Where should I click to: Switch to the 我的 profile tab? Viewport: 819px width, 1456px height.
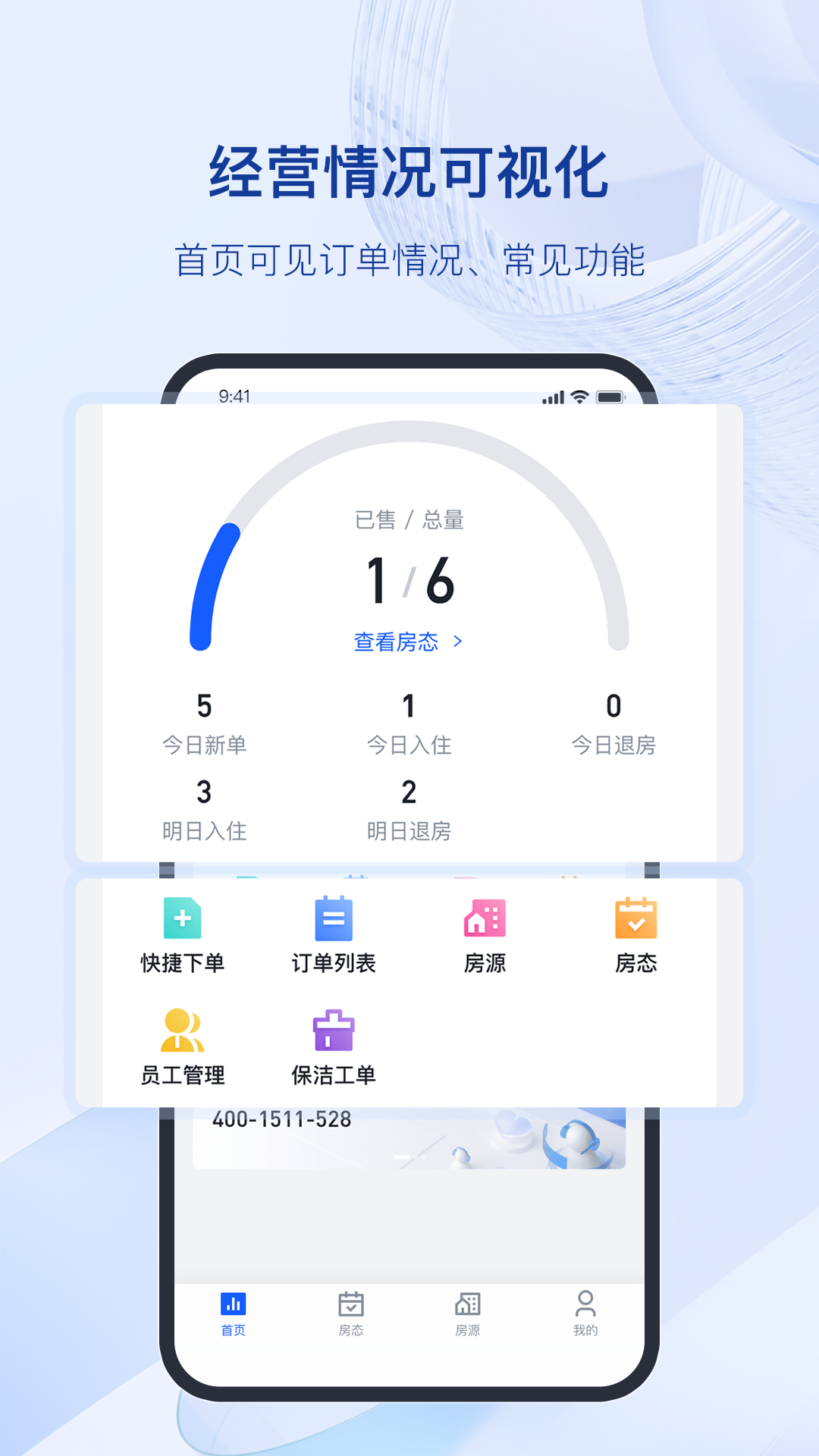click(x=585, y=1308)
